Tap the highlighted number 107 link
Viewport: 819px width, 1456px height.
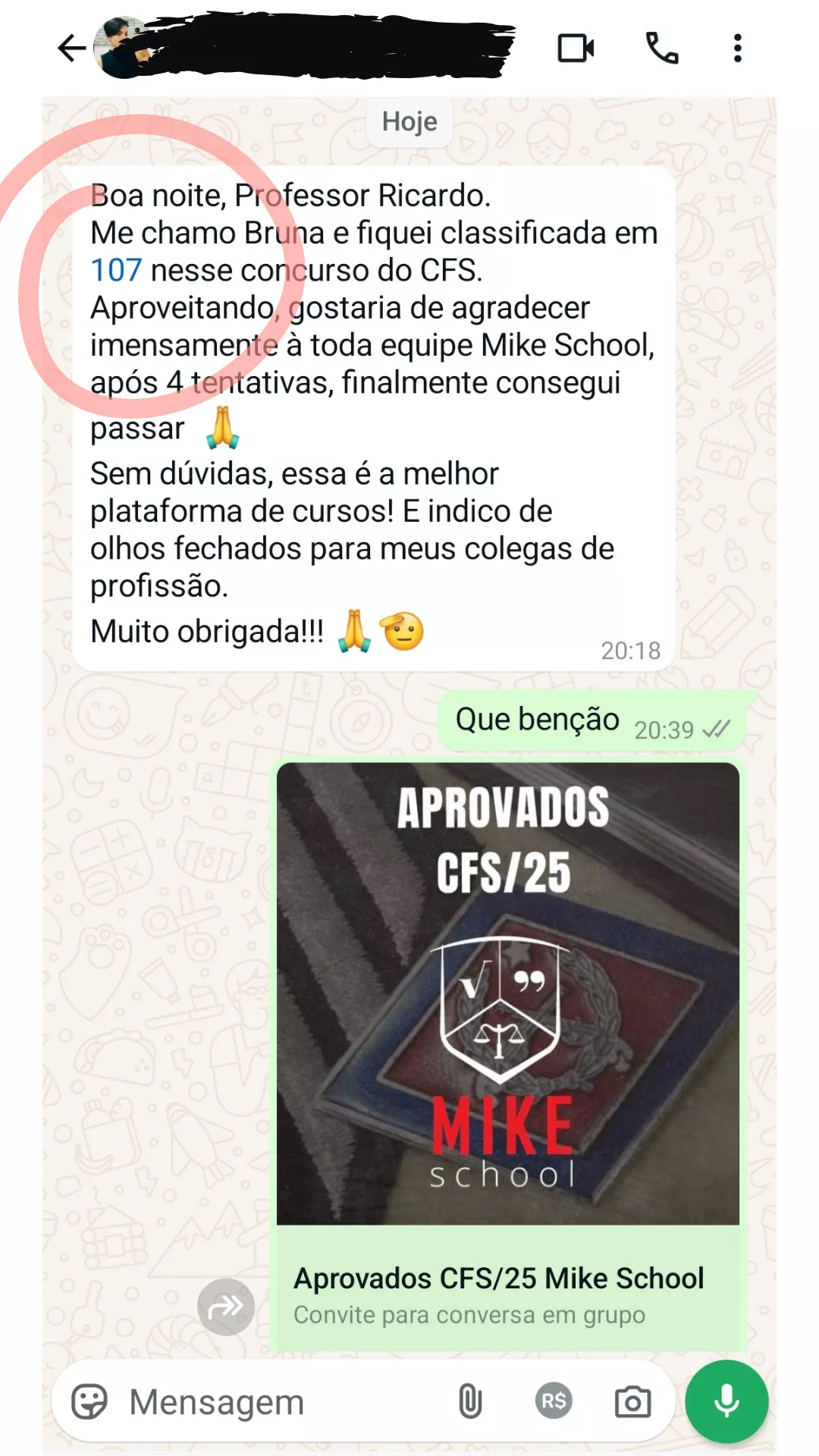[x=116, y=271]
